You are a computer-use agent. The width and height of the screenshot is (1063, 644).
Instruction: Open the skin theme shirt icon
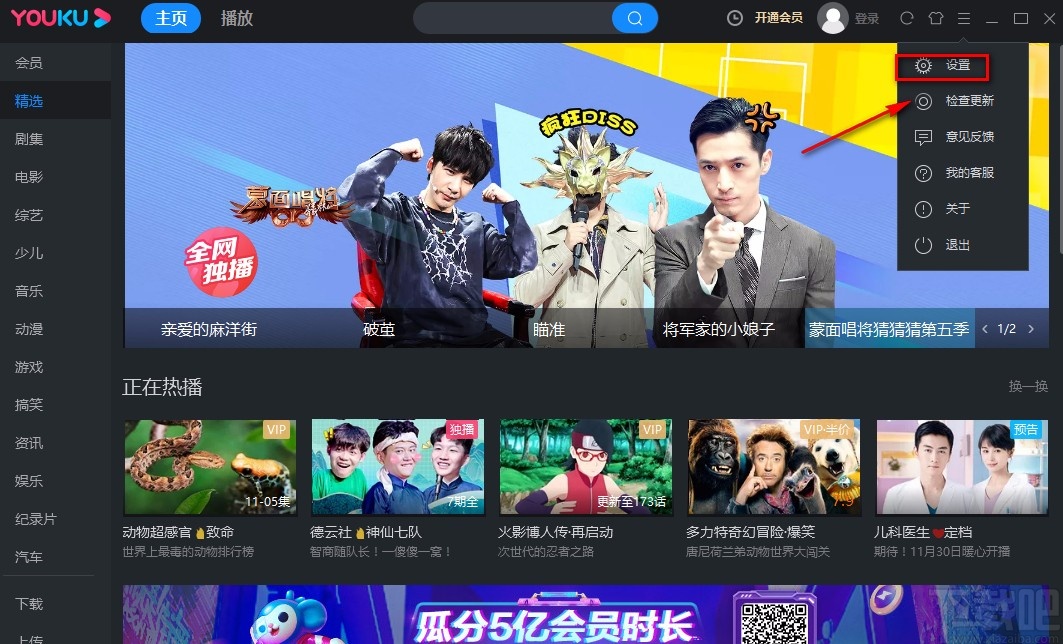coord(935,18)
